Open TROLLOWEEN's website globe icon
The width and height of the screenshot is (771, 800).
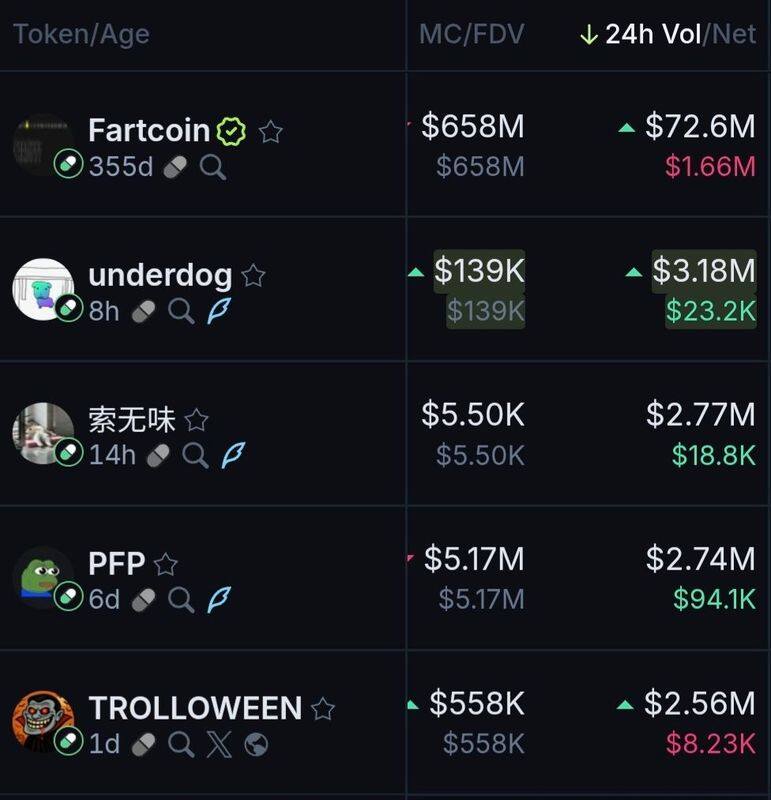pyautogui.click(x=256, y=744)
